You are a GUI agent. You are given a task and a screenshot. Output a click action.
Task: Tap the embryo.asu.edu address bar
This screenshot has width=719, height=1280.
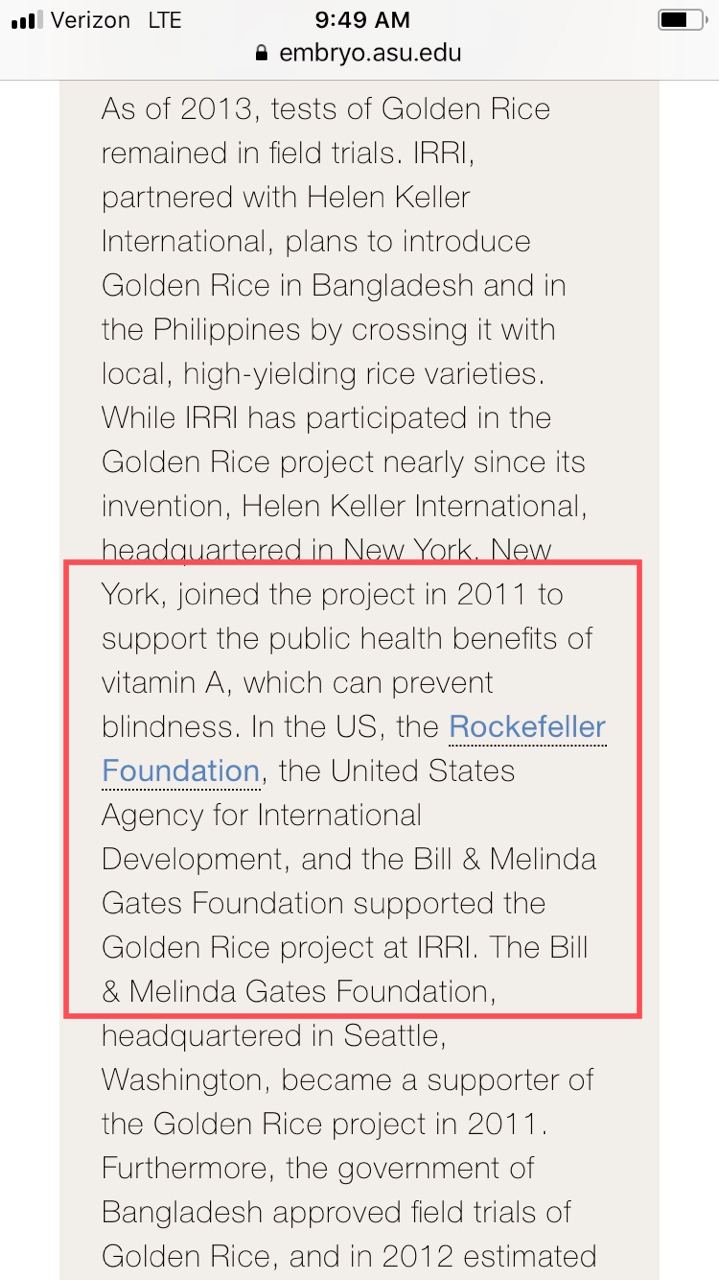(x=359, y=53)
